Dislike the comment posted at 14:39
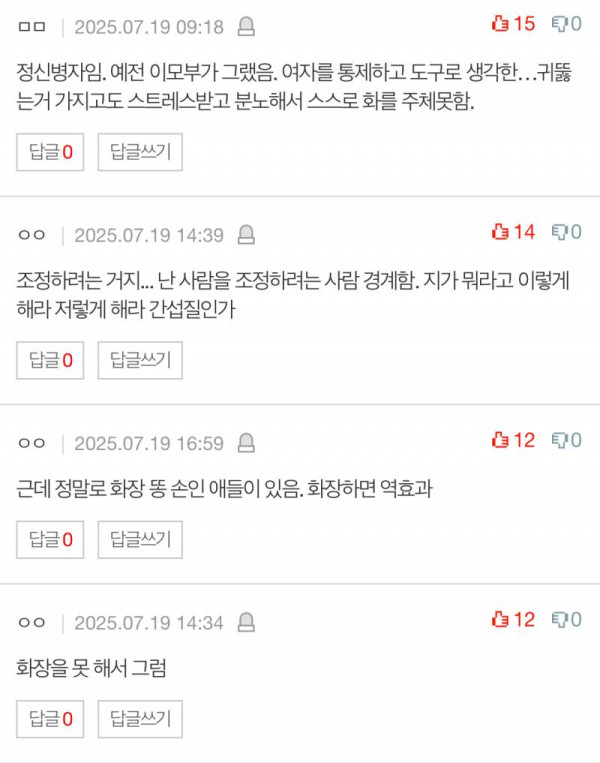 [566, 232]
